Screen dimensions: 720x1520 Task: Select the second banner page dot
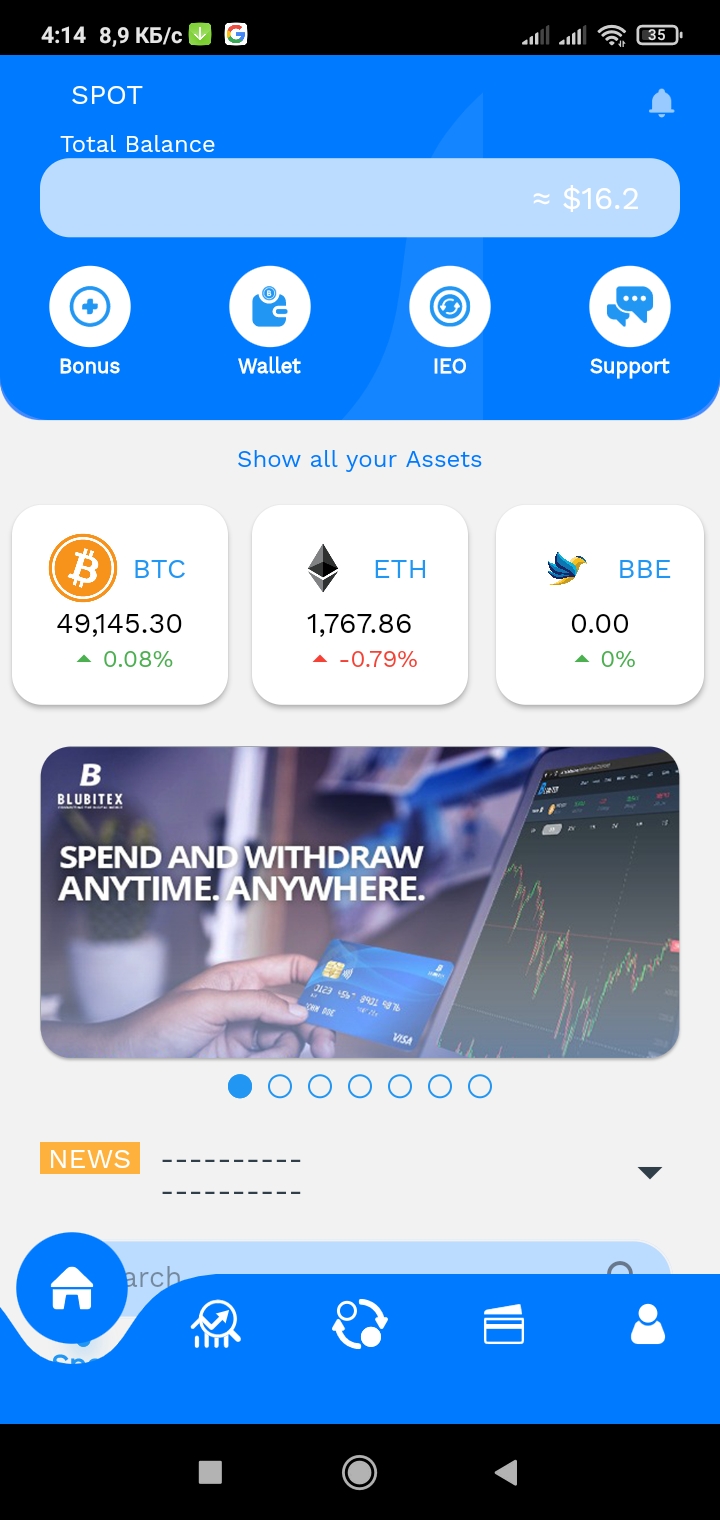pyautogui.click(x=280, y=1086)
